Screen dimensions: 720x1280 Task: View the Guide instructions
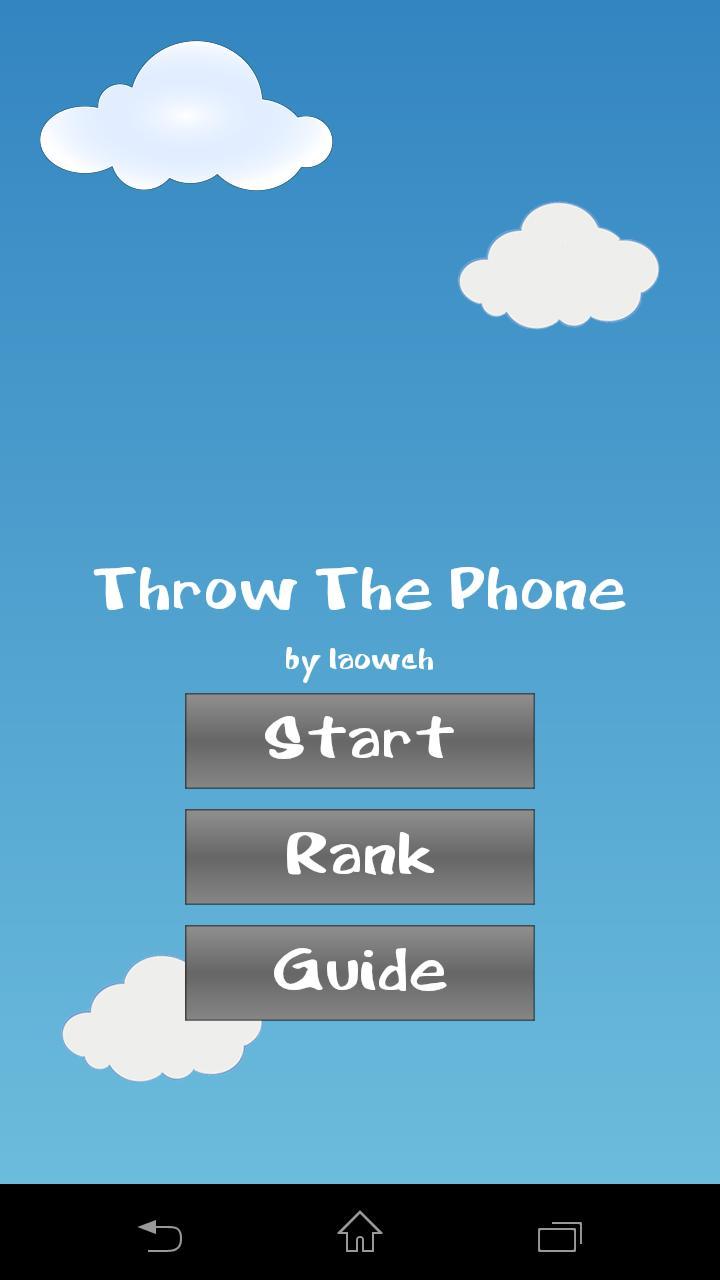click(360, 972)
